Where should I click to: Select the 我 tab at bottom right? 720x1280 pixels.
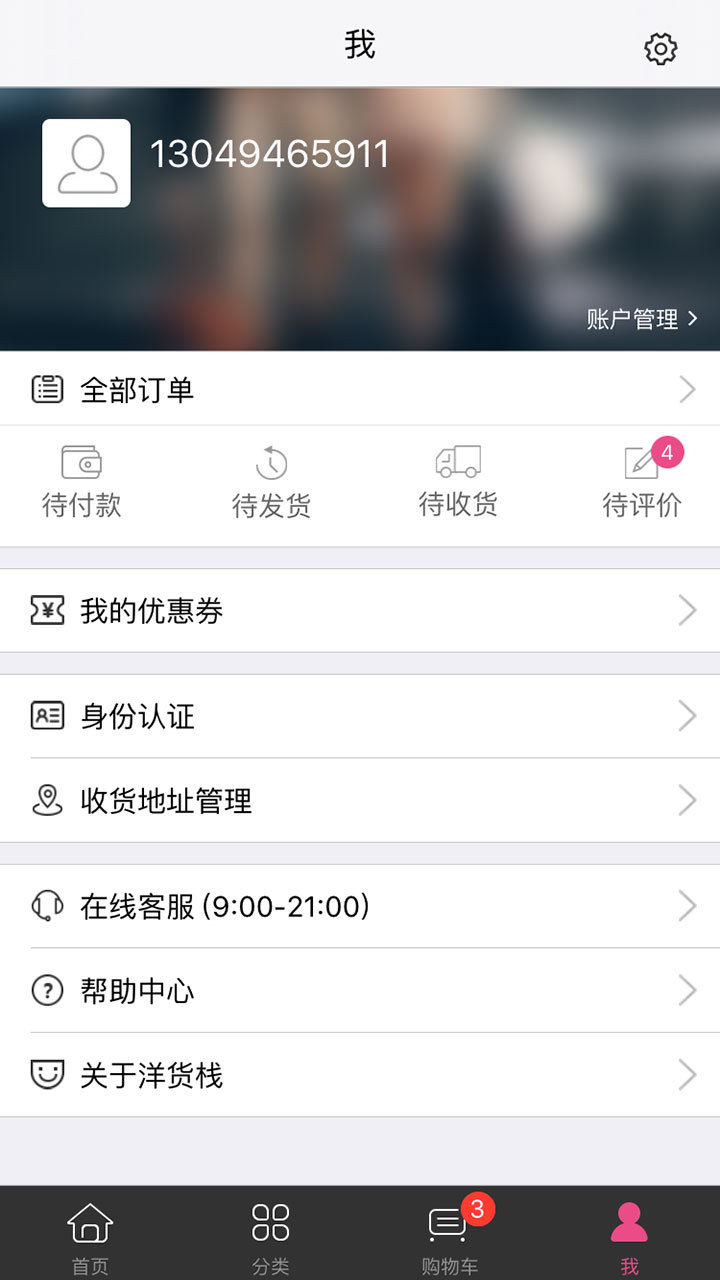pyautogui.click(x=629, y=1232)
